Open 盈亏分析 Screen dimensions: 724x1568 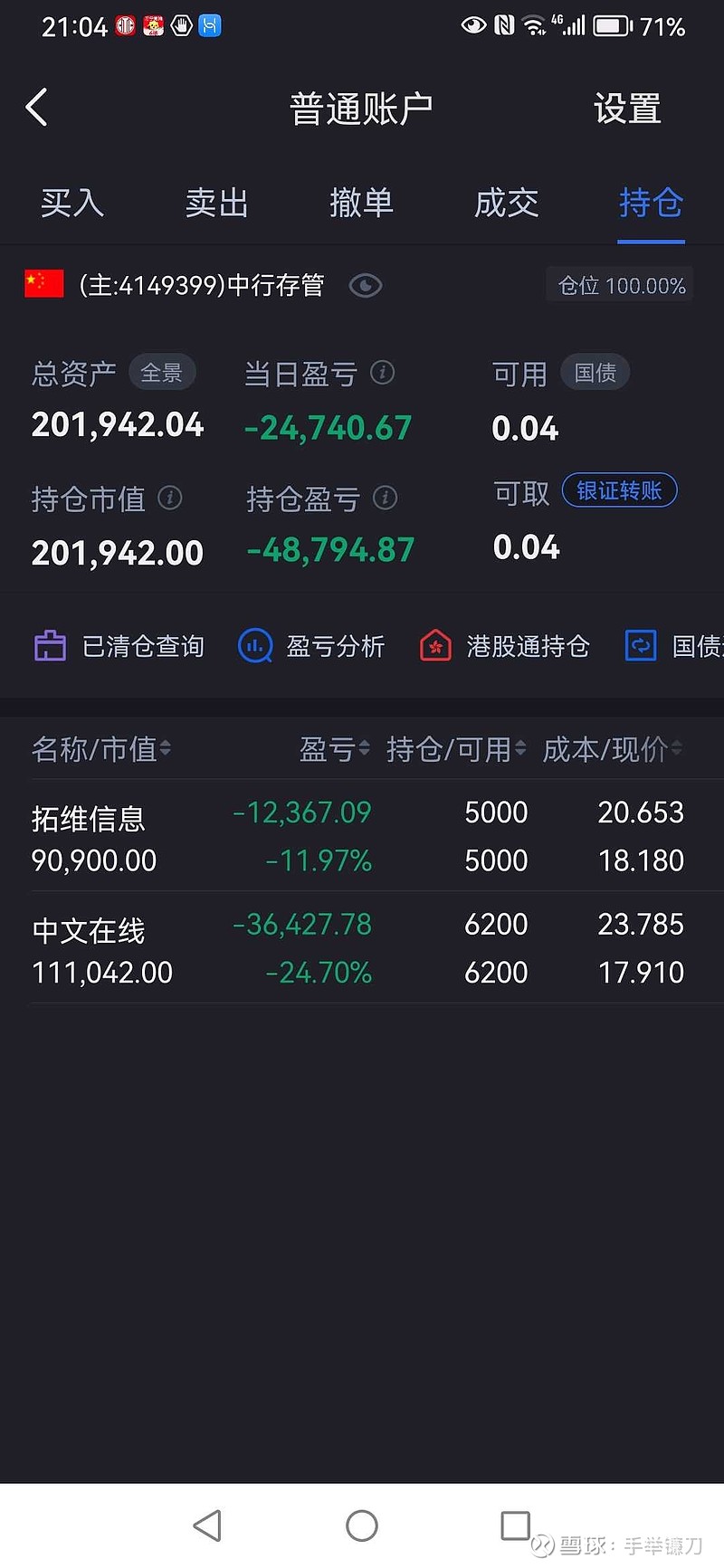click(311, 646)
